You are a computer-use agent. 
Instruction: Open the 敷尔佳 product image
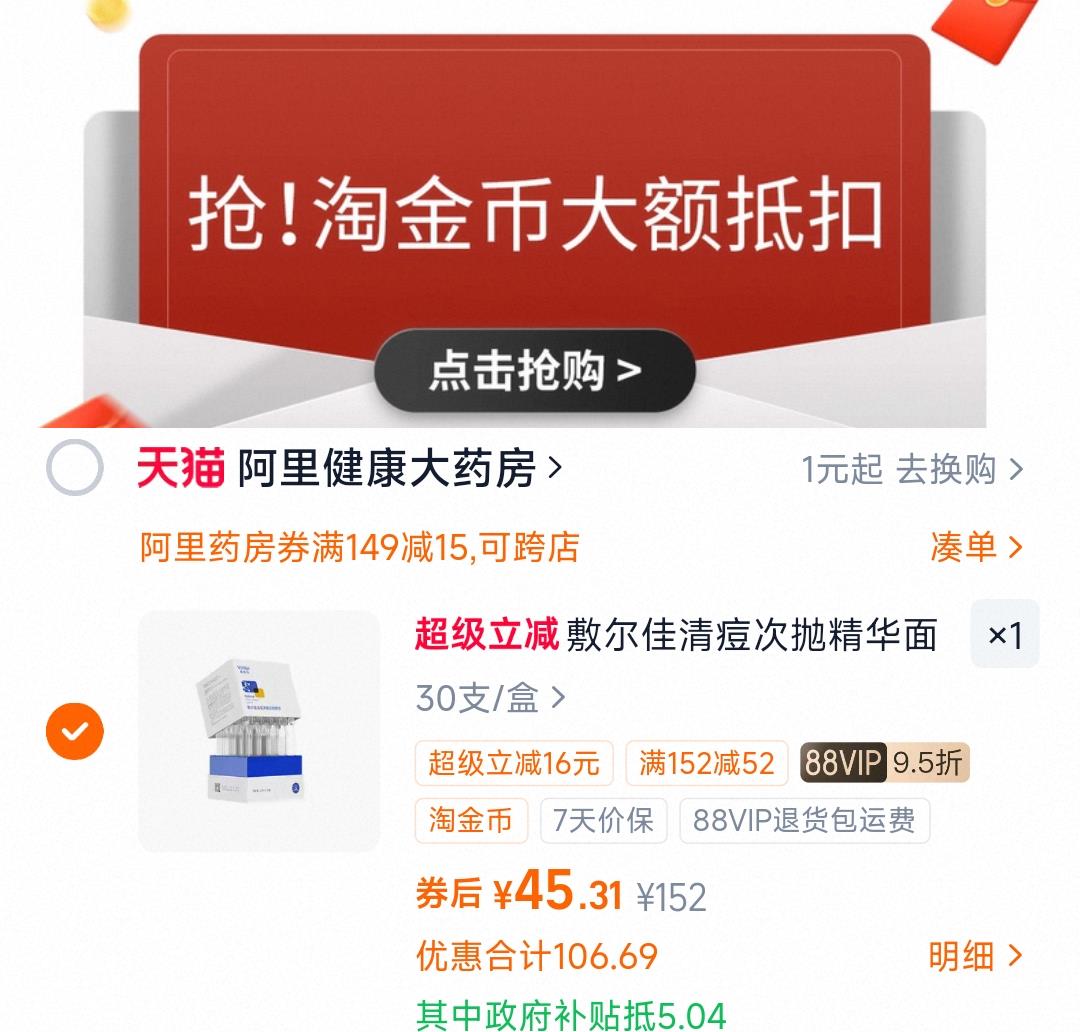click(x=259, y=731)
